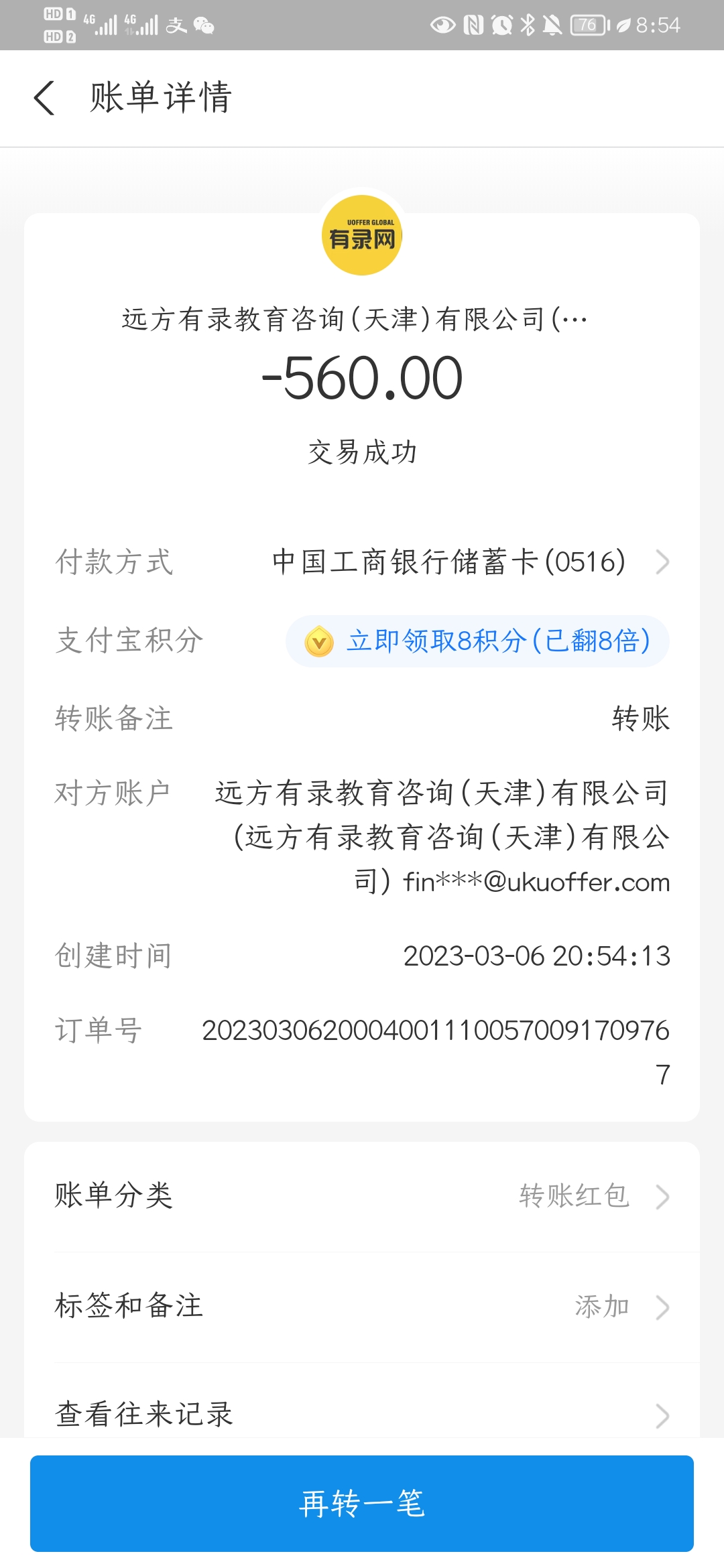Viewport: 724px width, 1568px height.
Task: Go back from the 账单详情 page
Action: click(x=44, y=98)
